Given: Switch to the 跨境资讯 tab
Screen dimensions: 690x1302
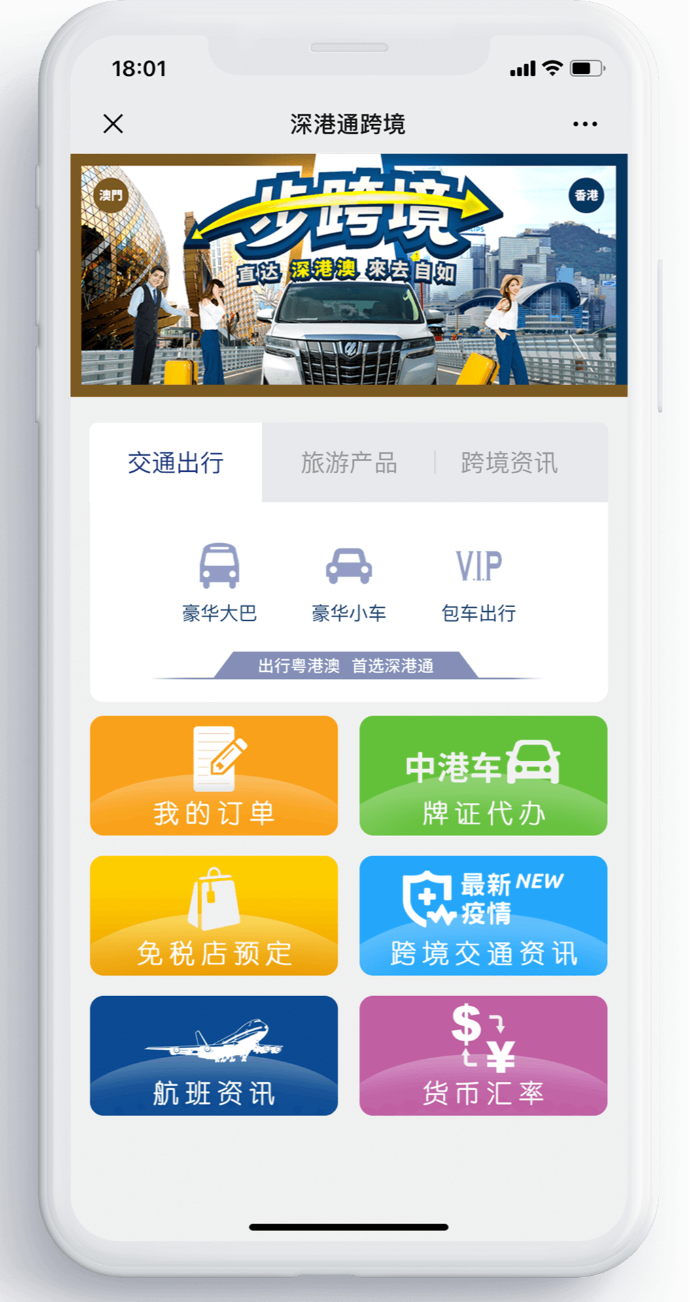Looking at the screenshot, I should point(509,463).
